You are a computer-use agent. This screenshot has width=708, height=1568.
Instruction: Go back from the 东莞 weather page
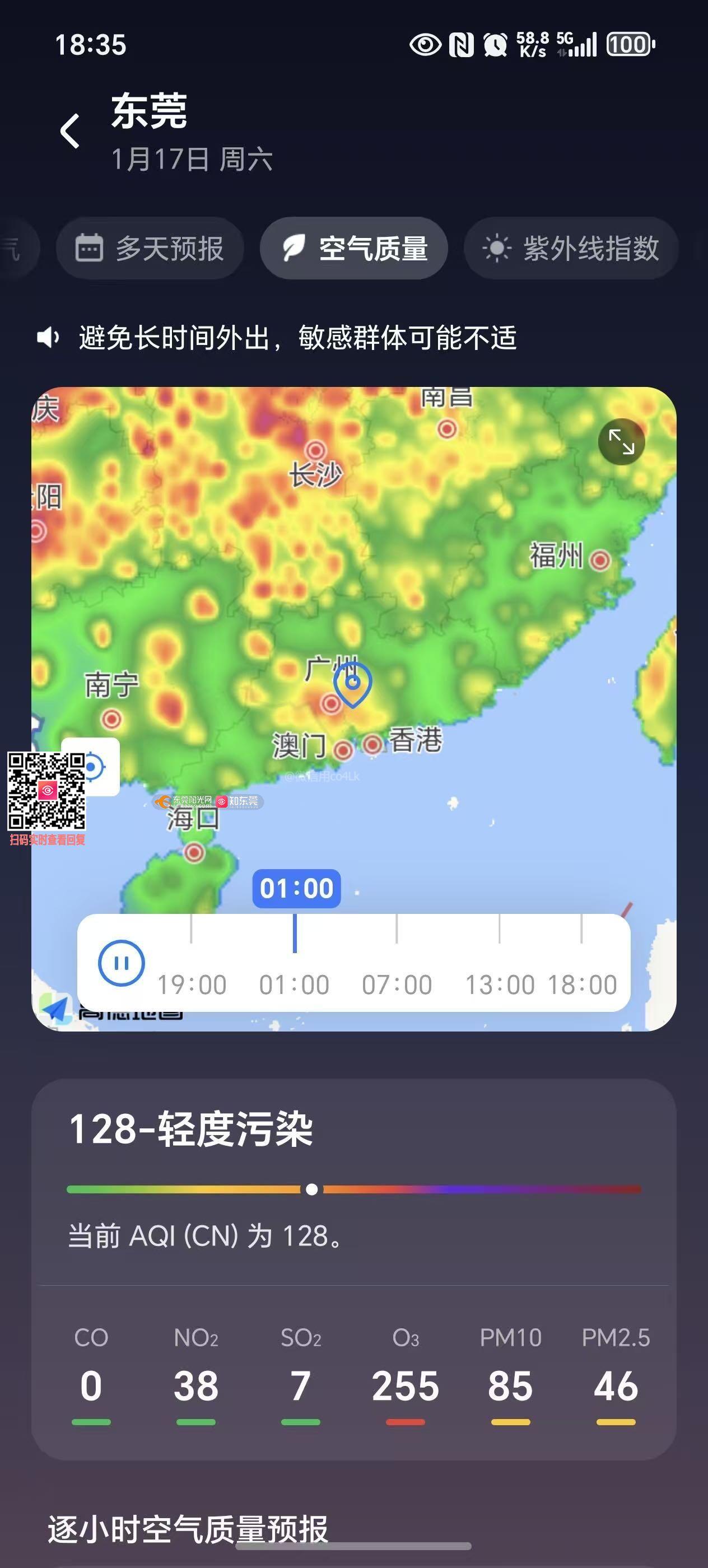[70, 131]
